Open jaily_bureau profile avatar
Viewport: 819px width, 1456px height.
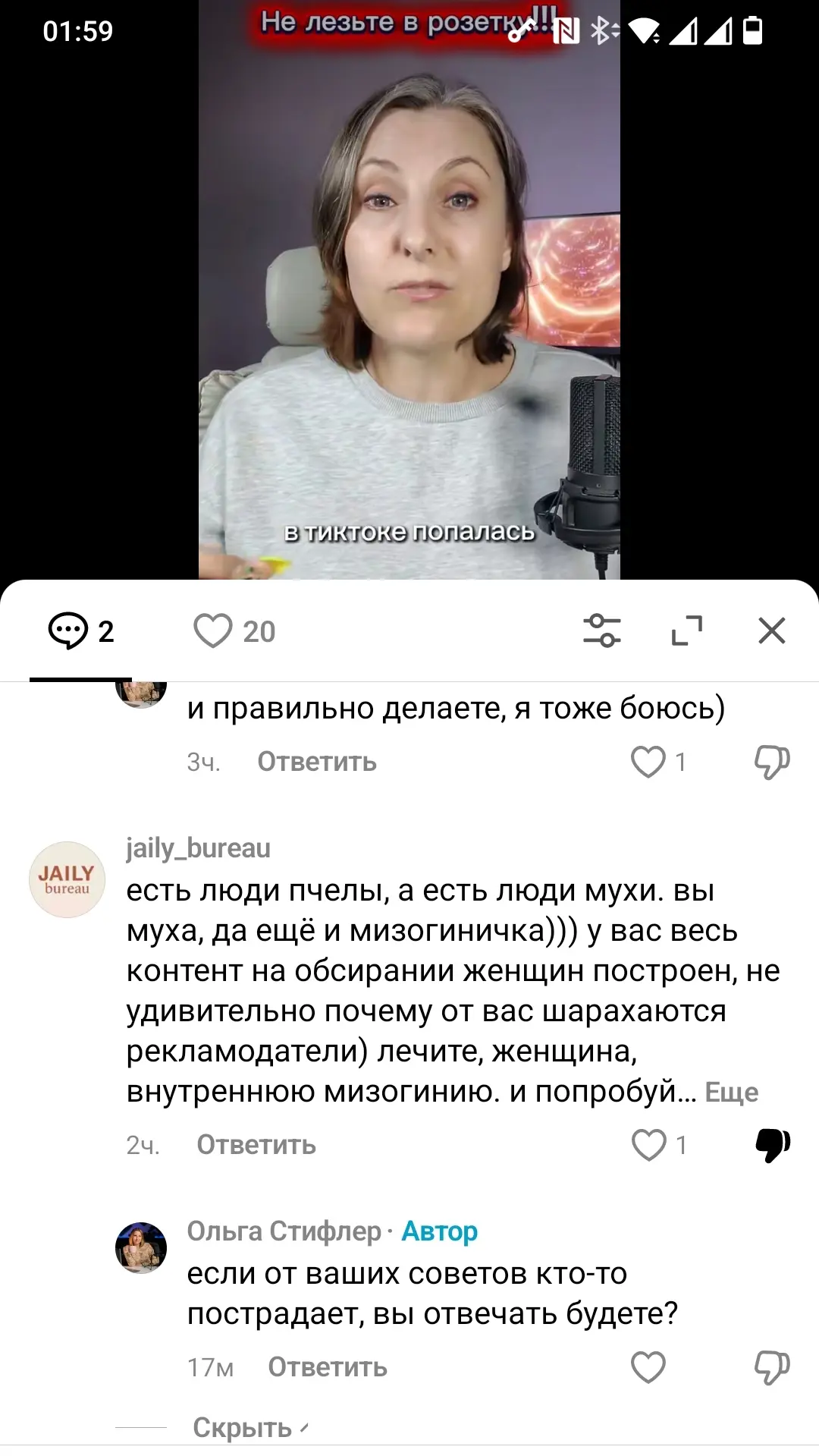(67, 879)
